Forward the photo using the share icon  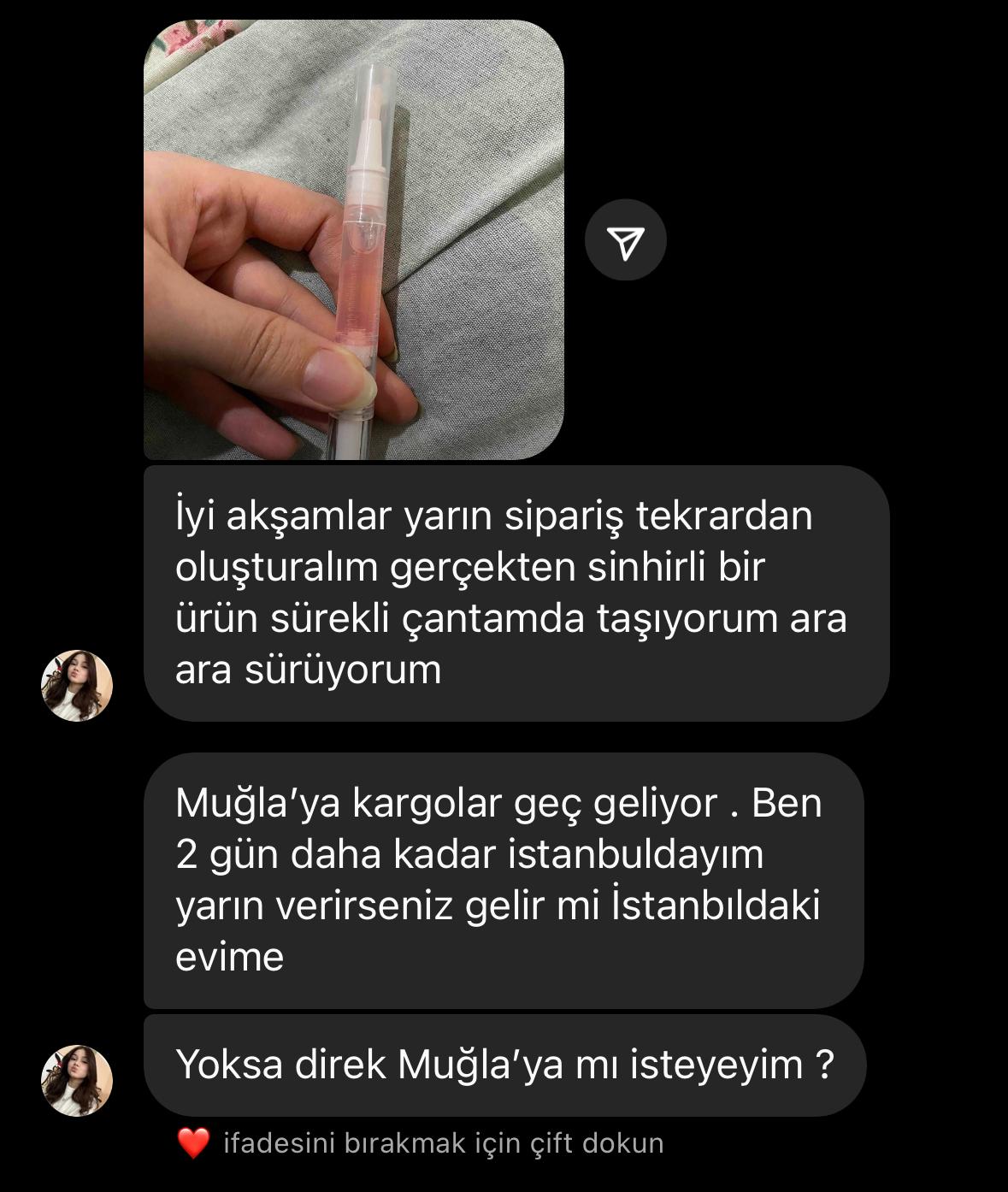pyautogui.click(x=626, y=240)
